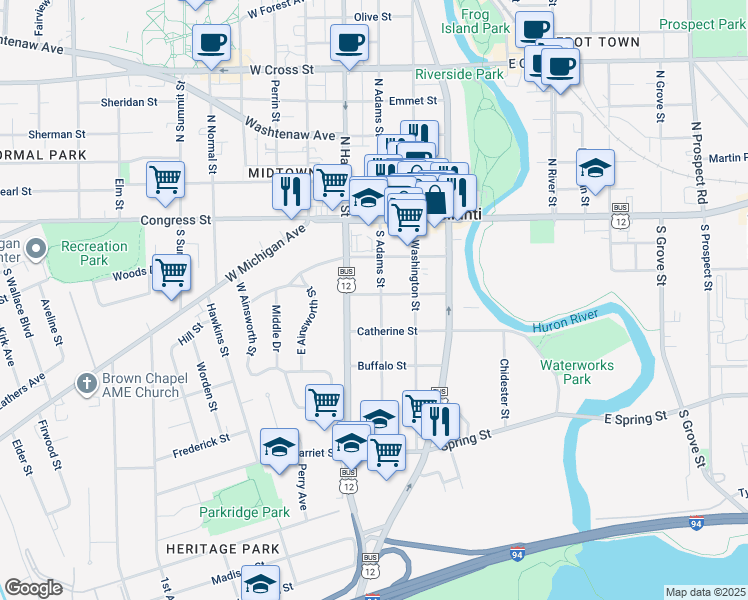
Task: Select the shopping cart marker near Pearl St
Action: coord(165,181)
